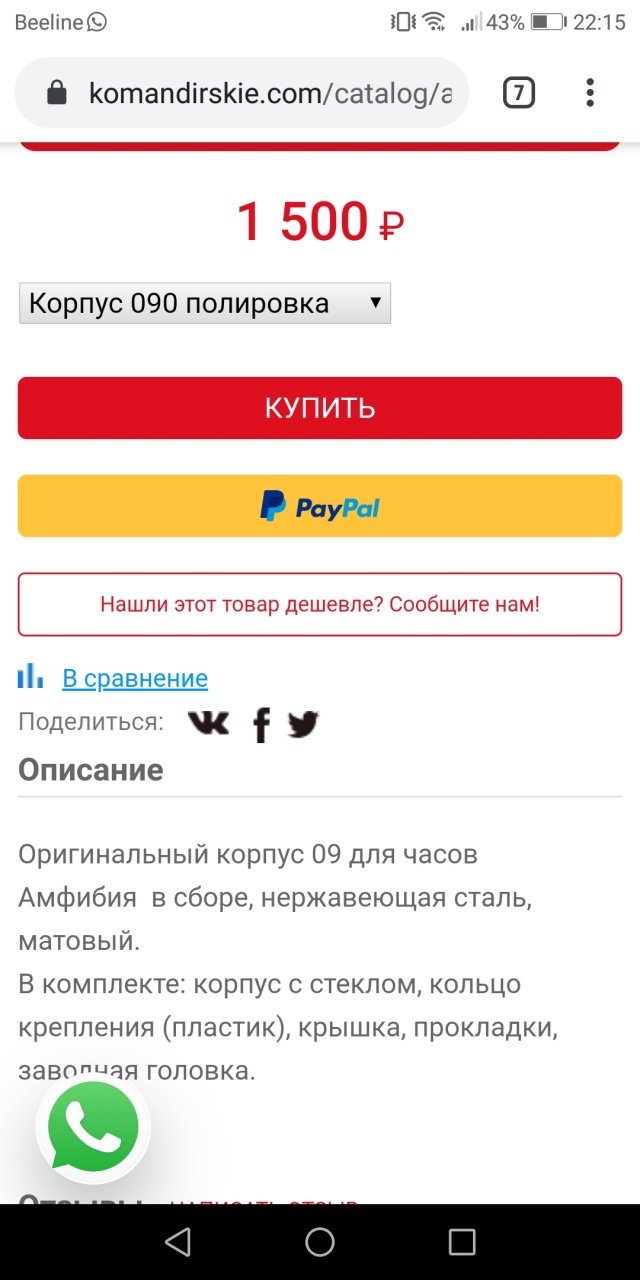Open the browser overflow menu

tap(590, 94)
